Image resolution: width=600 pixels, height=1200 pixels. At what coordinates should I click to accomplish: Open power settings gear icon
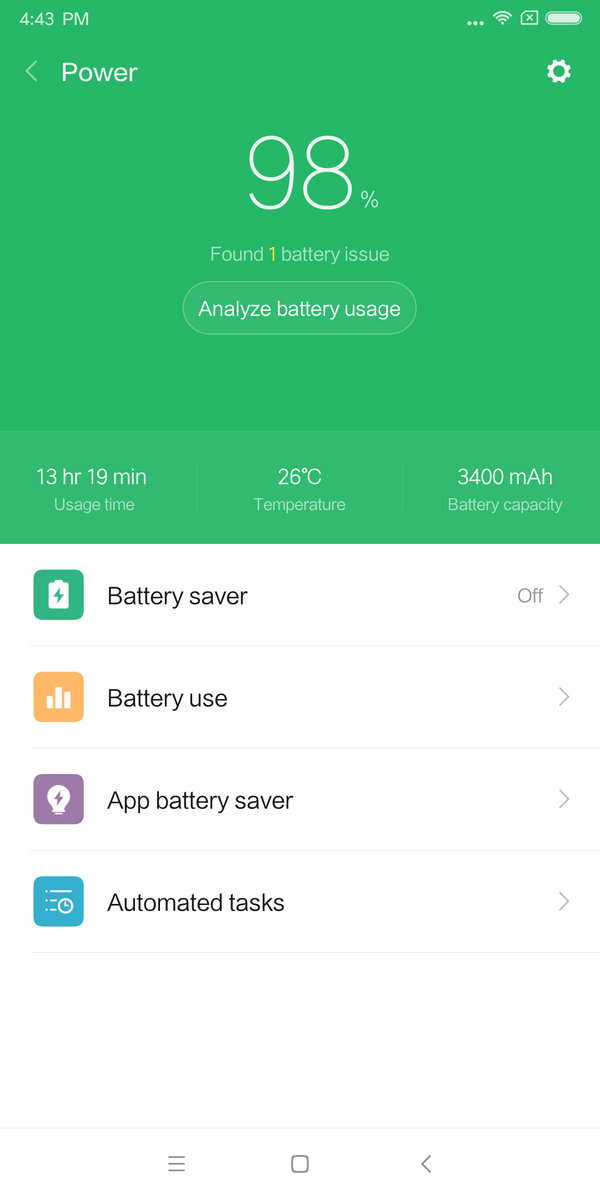[x=558, y=71]
